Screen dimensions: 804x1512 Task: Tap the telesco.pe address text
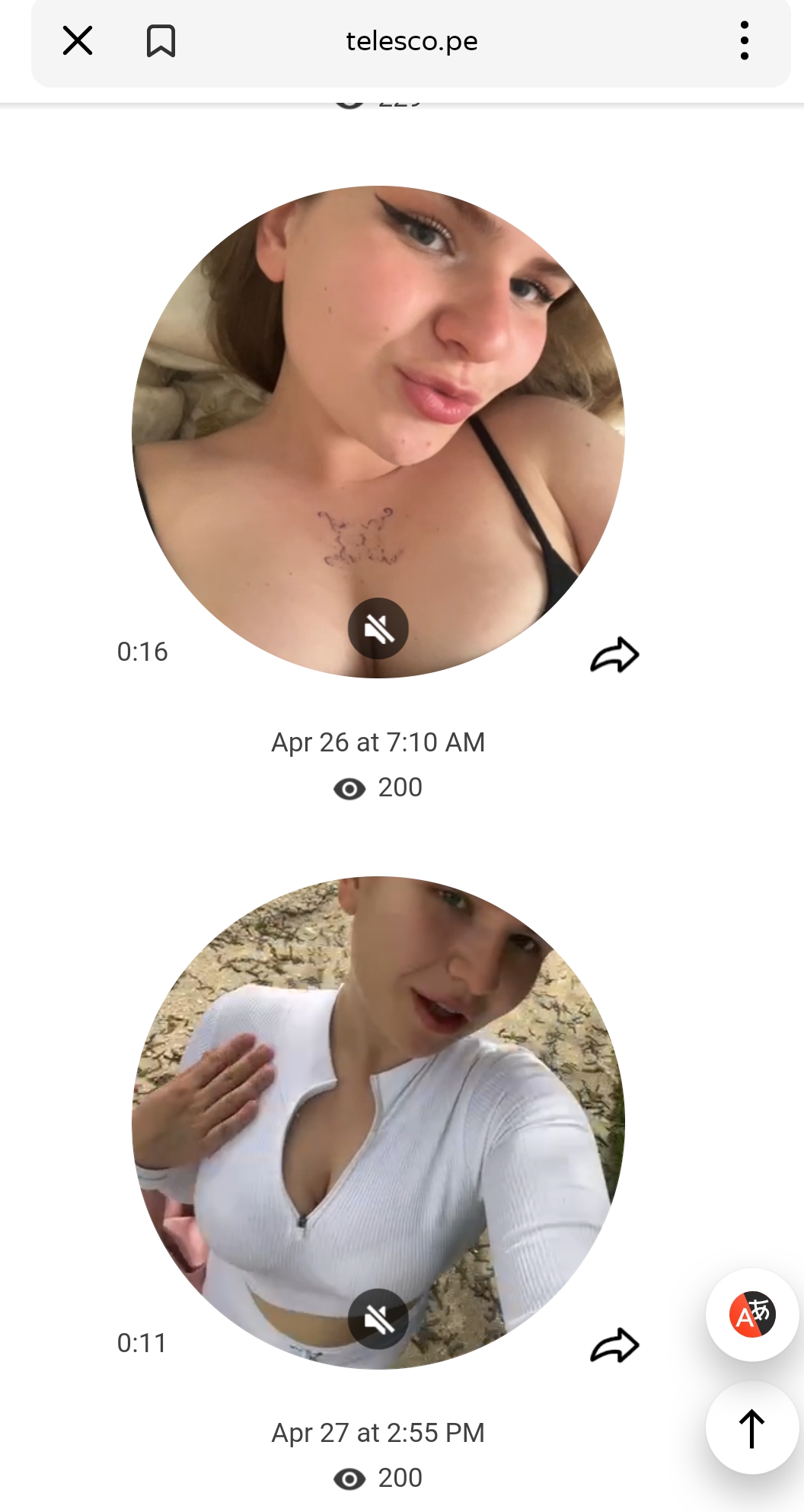[x=412, y=41]
